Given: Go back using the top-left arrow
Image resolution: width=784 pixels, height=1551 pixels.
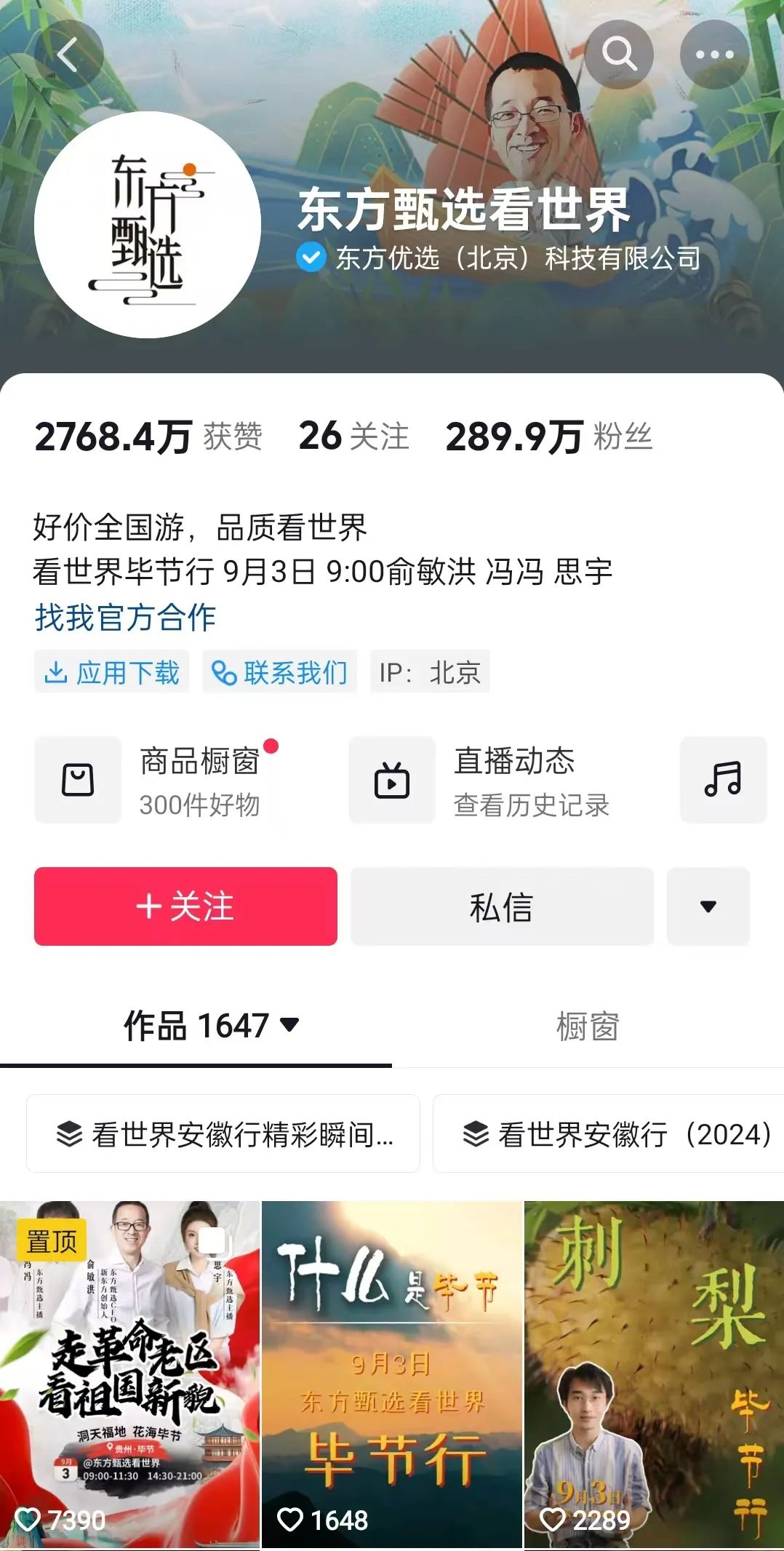Looking at the screenshot, I should point(68,55).
